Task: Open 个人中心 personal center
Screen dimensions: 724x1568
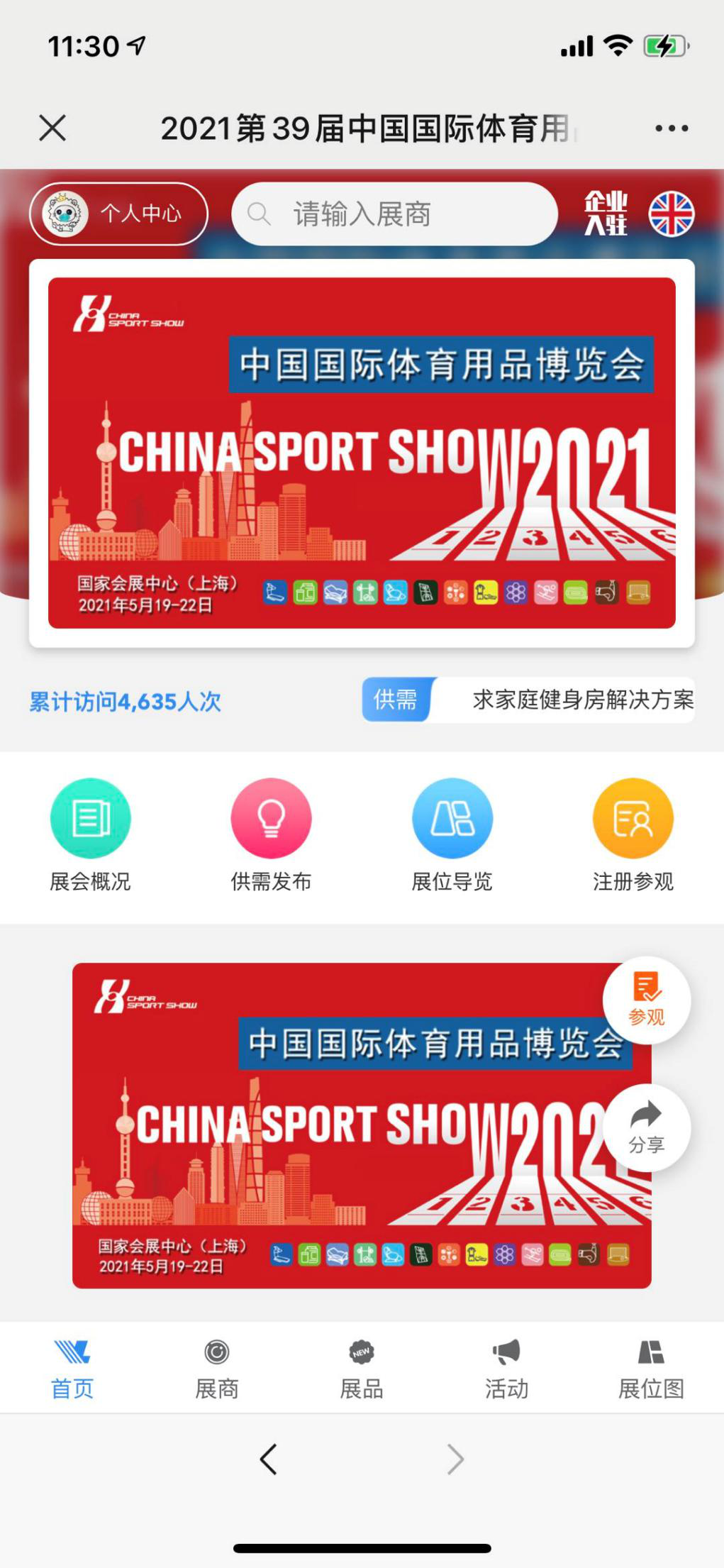Action: click(x=118, y=214)
